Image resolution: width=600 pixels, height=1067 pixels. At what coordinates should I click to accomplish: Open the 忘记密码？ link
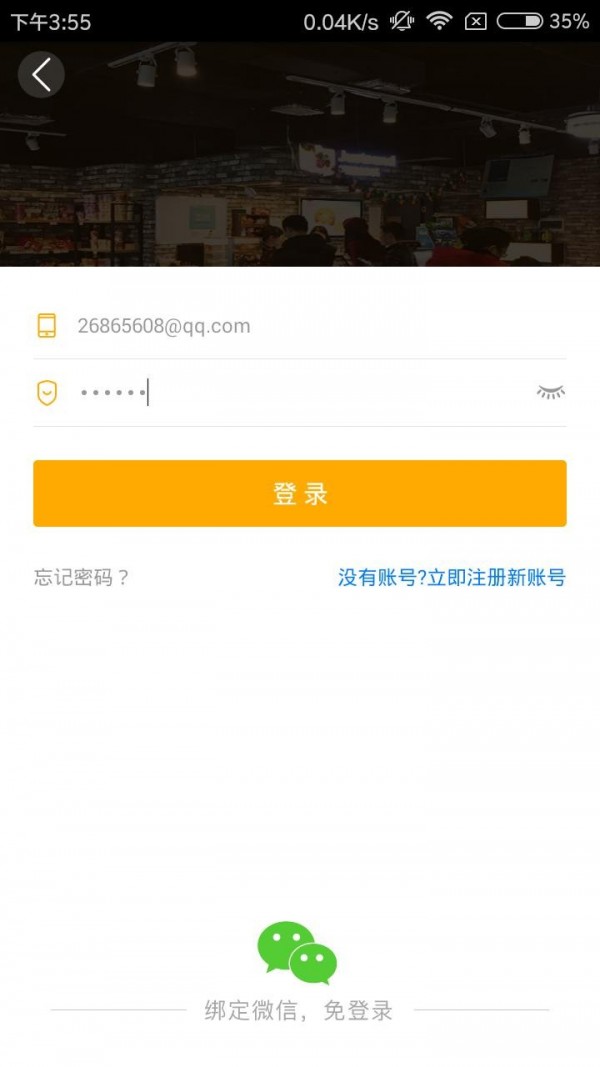tap(81, 577)
